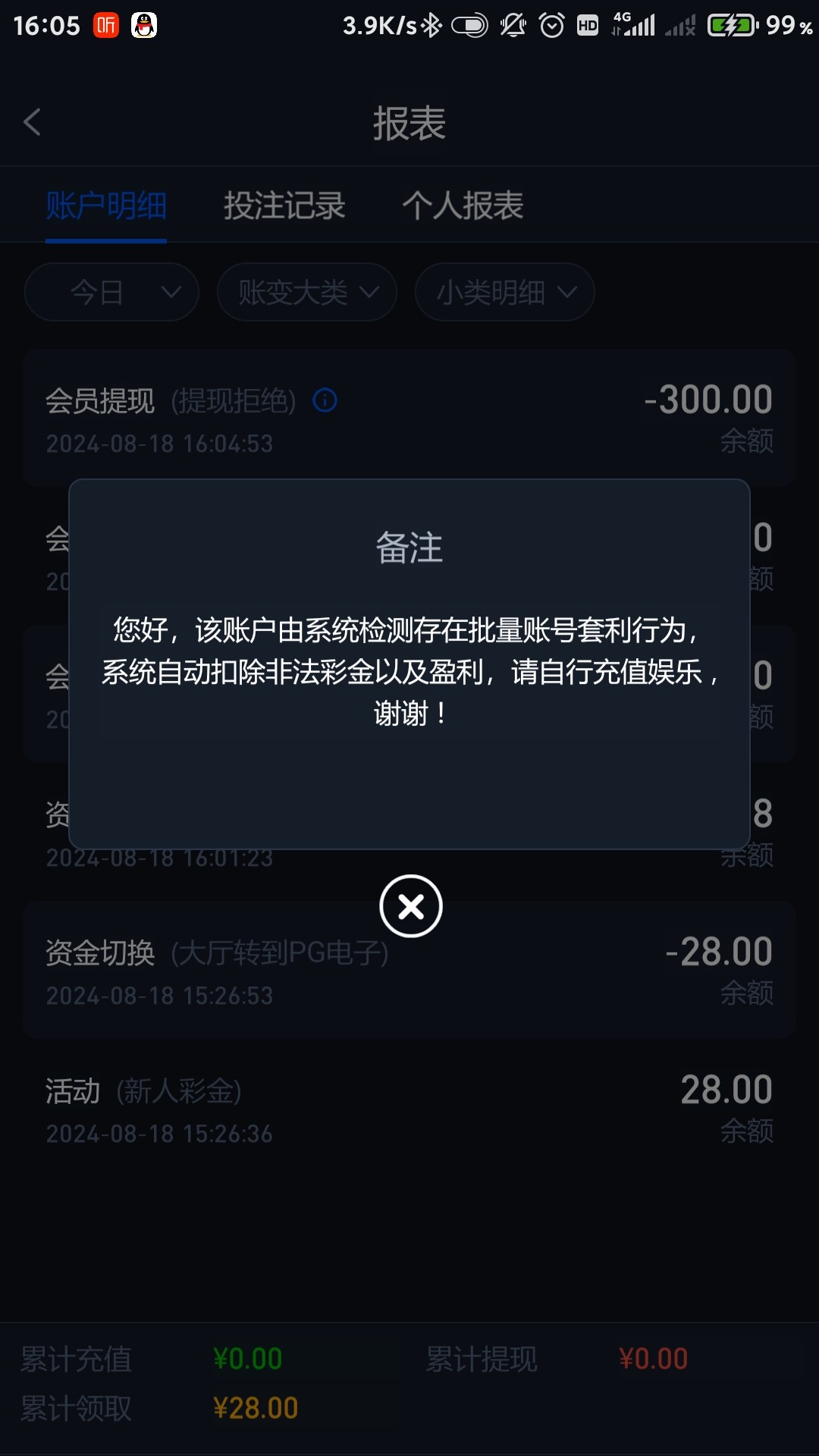Expand the 账变大类 filter dropdown

coord(307,292)
